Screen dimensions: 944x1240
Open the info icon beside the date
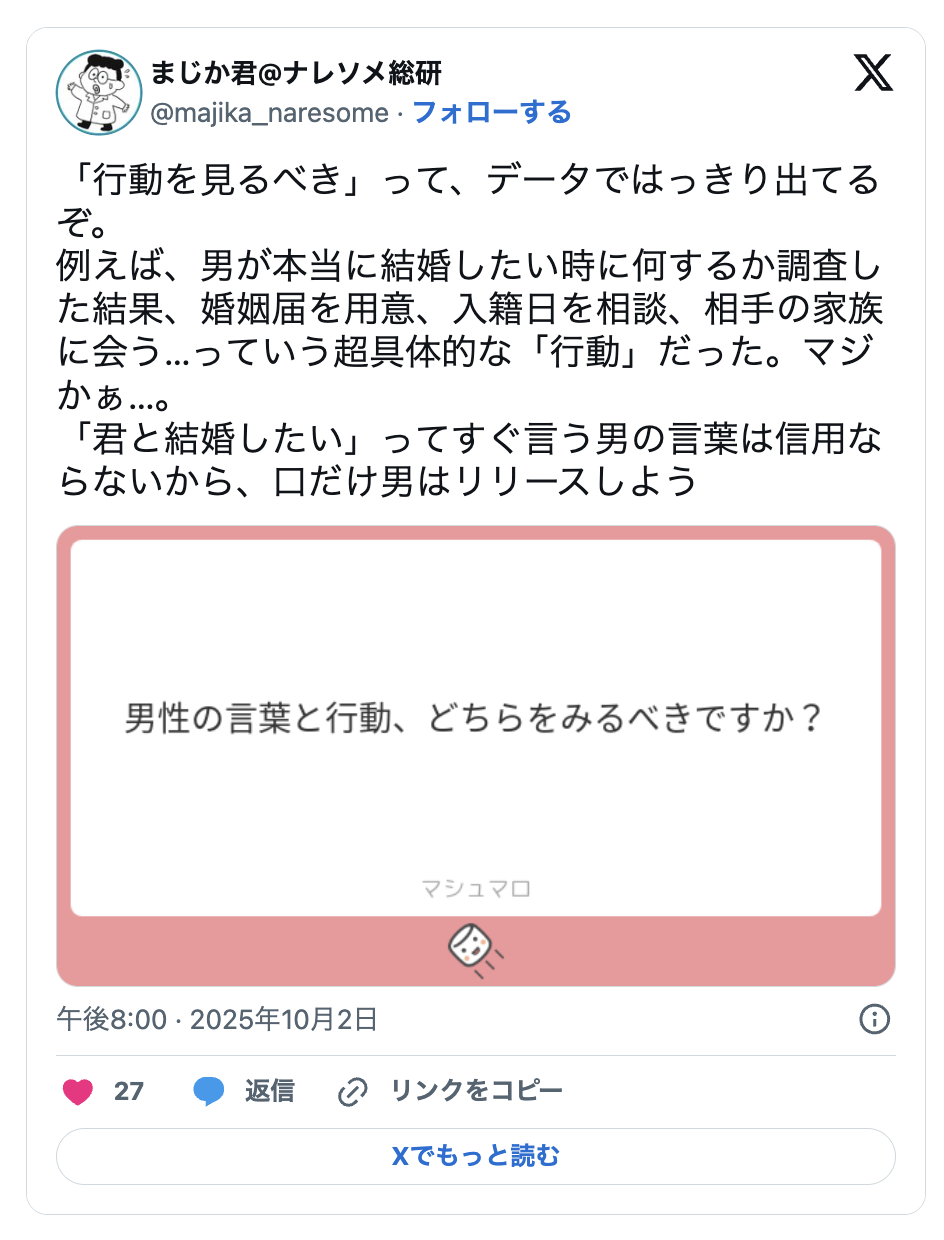[875, 1019]
